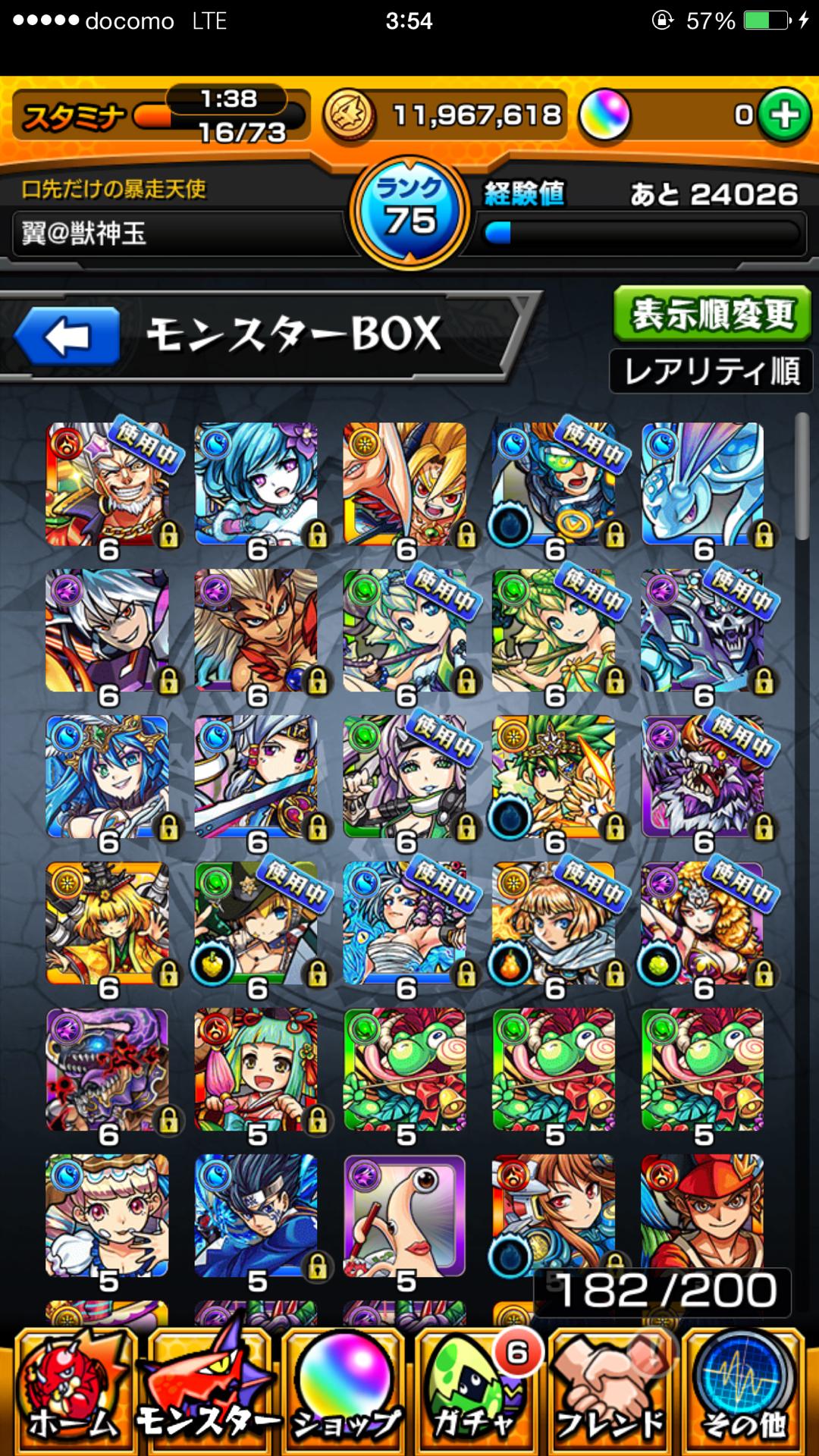Open the ガチャ tab
This screenshot has width=819, height=1456.
coord(478,1394)
